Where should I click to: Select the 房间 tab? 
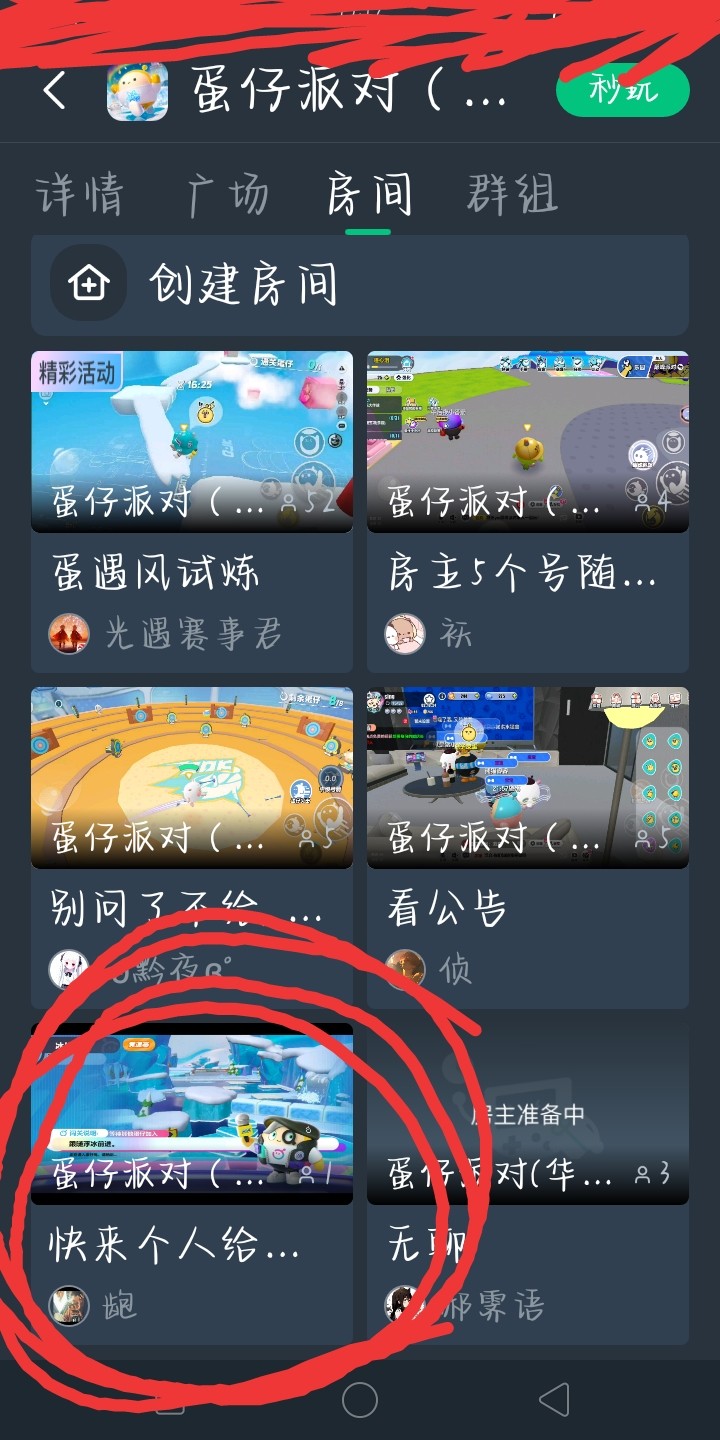(368, 194)
